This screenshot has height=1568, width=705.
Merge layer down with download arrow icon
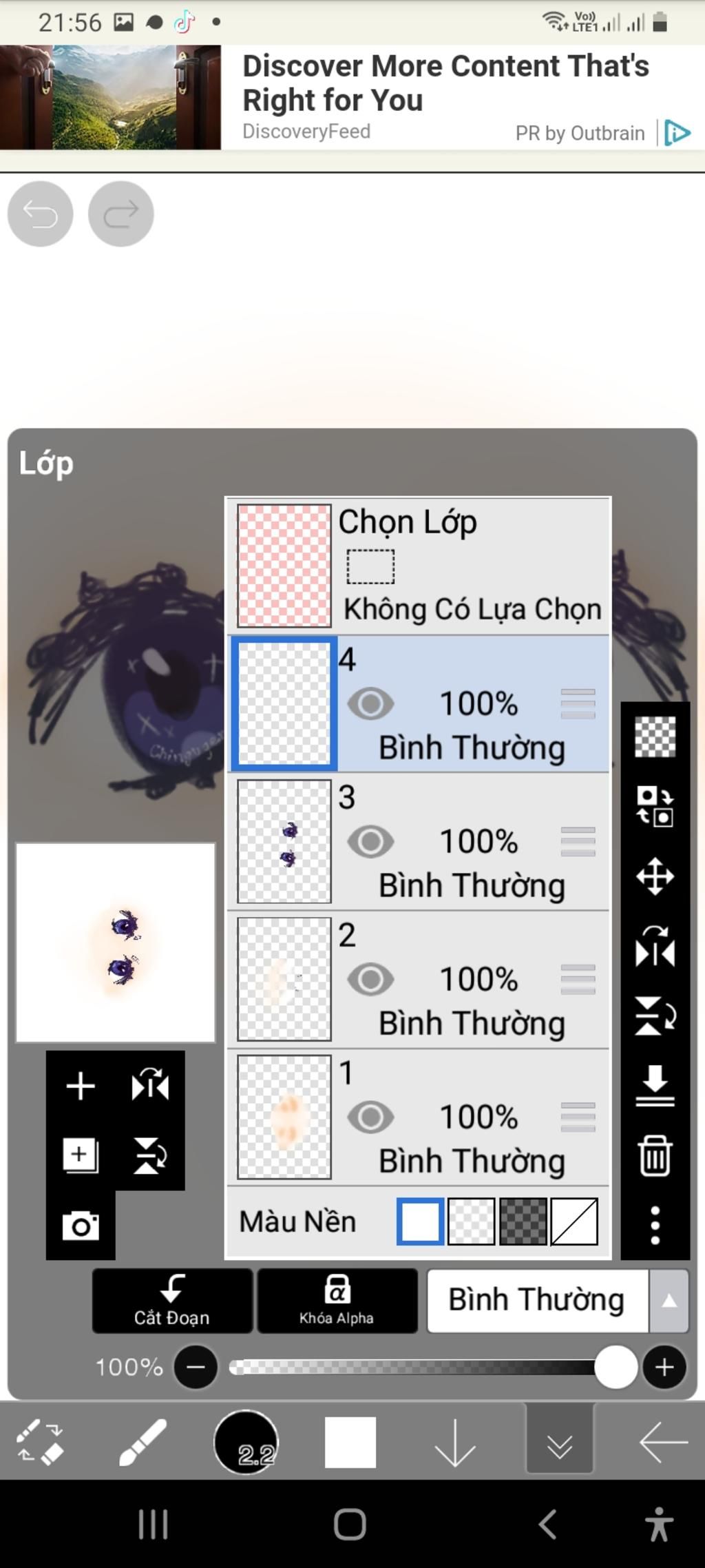[x=655, y=1085]
